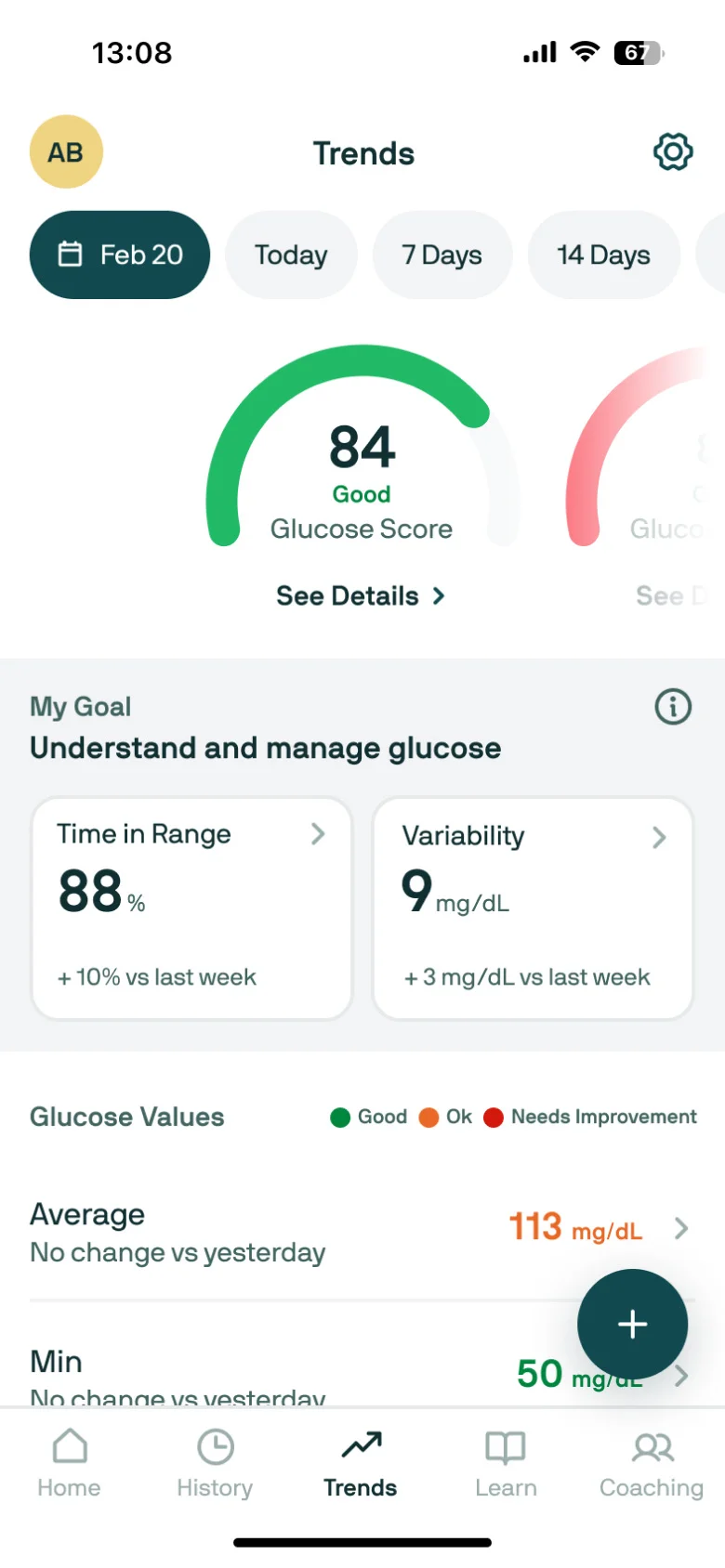
Task: Select the Today range chip
Action: pos(291,255)
